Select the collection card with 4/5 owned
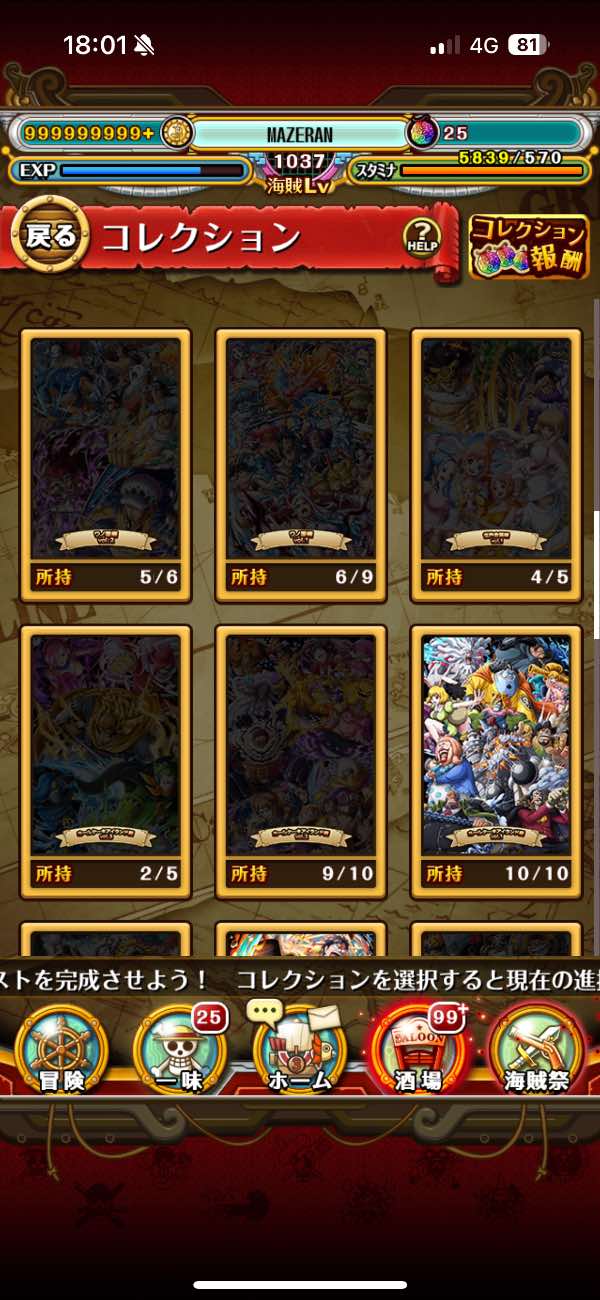Image resolution: width=600 pixels, height=1300 pixels. (x=495, y=465)
